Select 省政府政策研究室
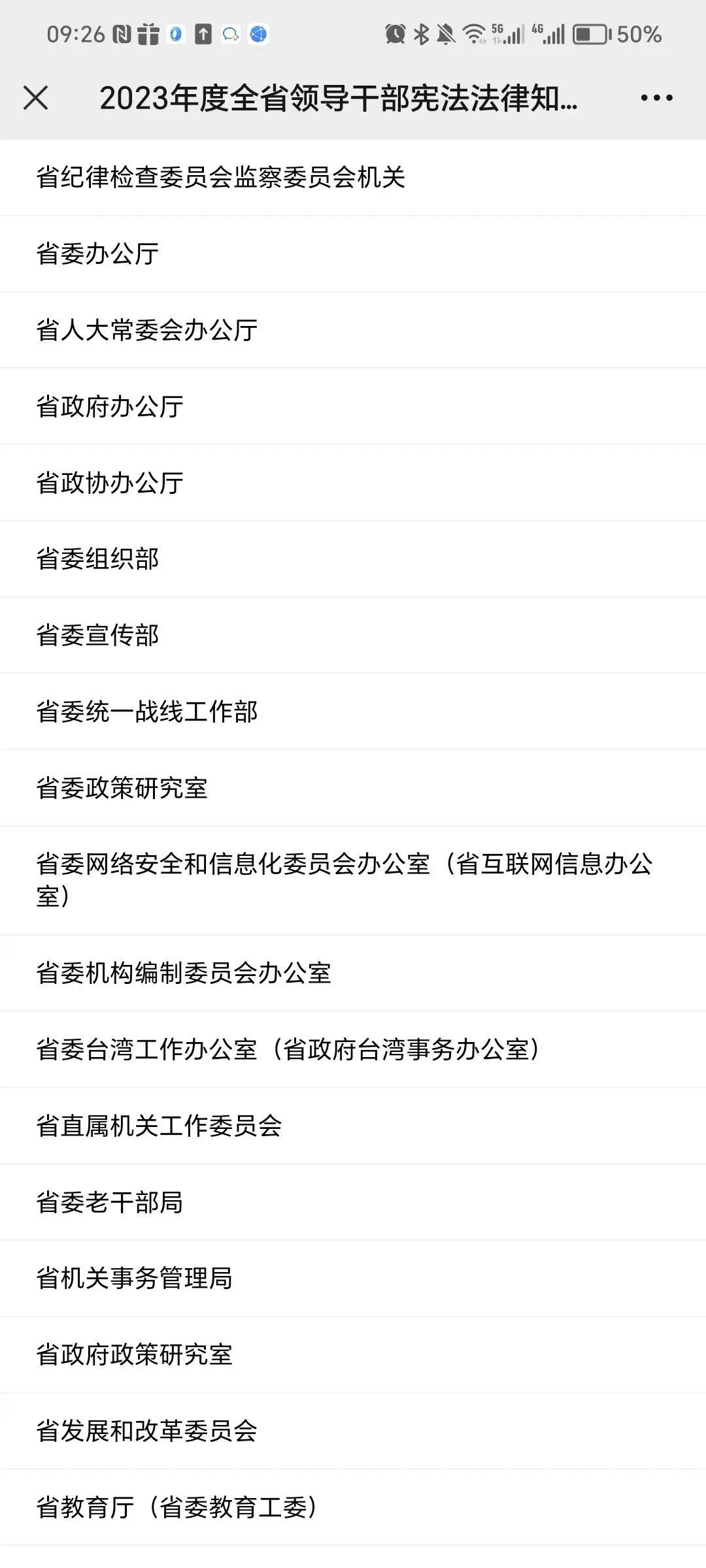 [x=353, y=1355]
